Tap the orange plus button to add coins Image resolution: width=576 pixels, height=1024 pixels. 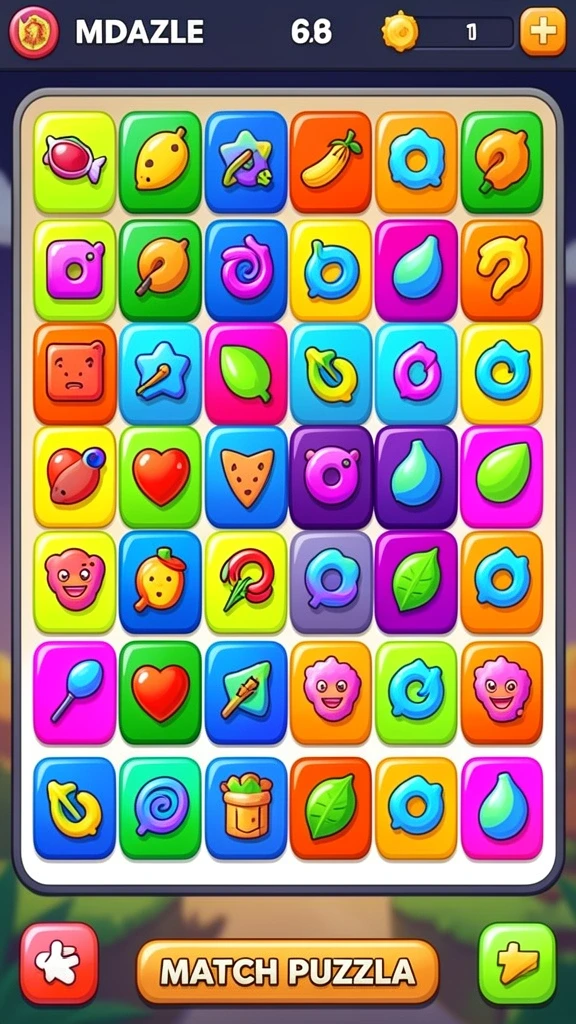[543, 32]
